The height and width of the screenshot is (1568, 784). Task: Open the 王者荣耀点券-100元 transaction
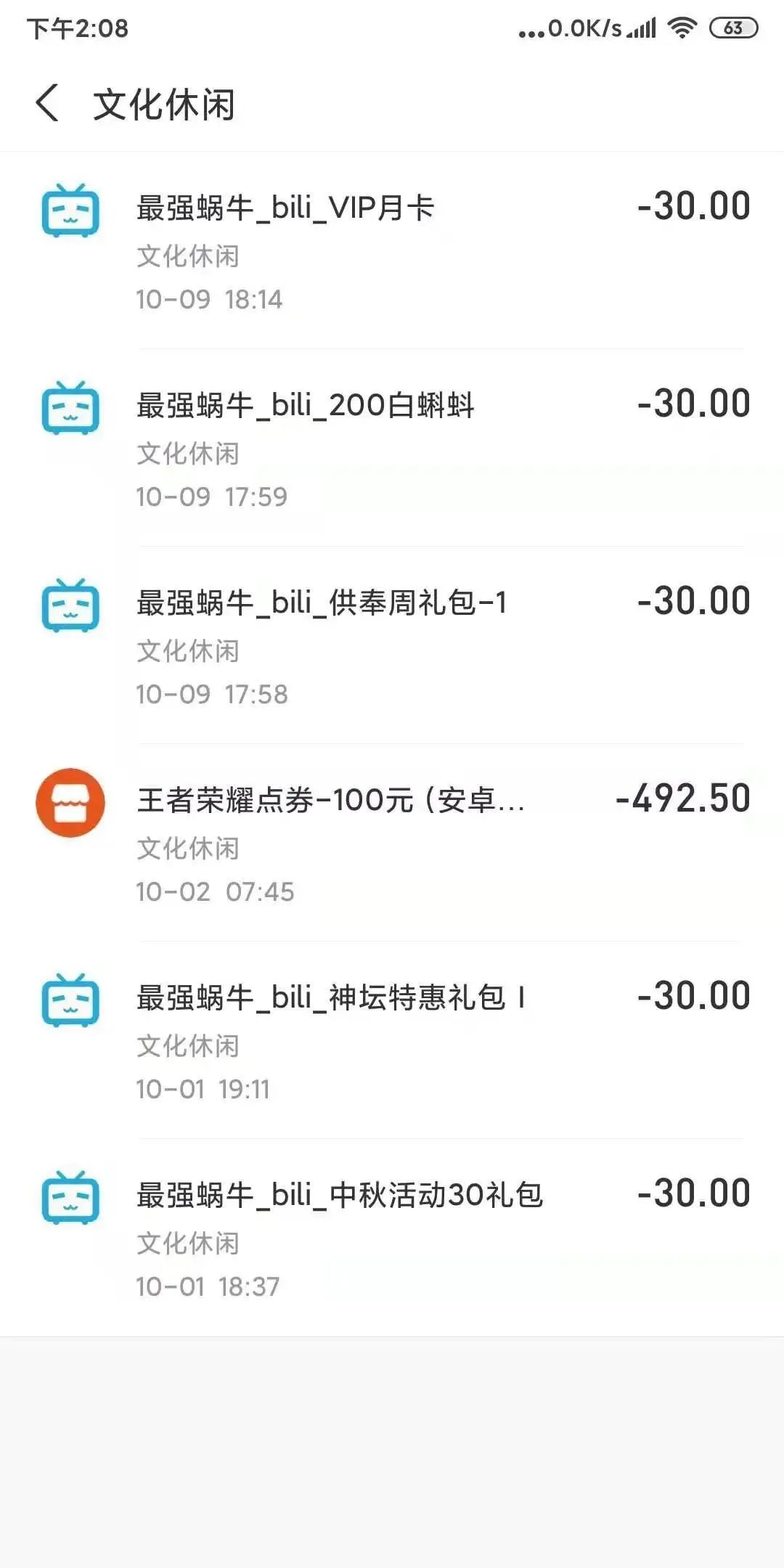[392, 843]
